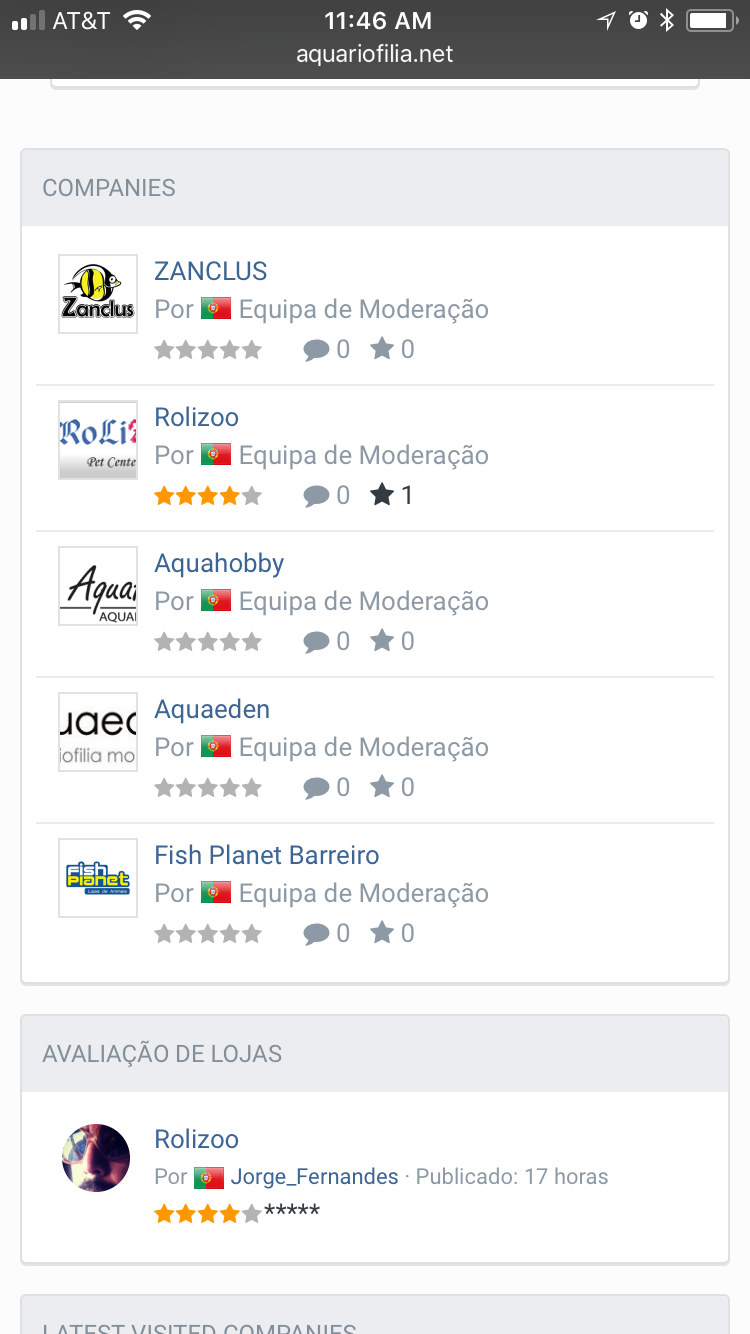750x1334 pixels.
Task: Tap the aquariofilia.net address bar
Action: [375, 54]
